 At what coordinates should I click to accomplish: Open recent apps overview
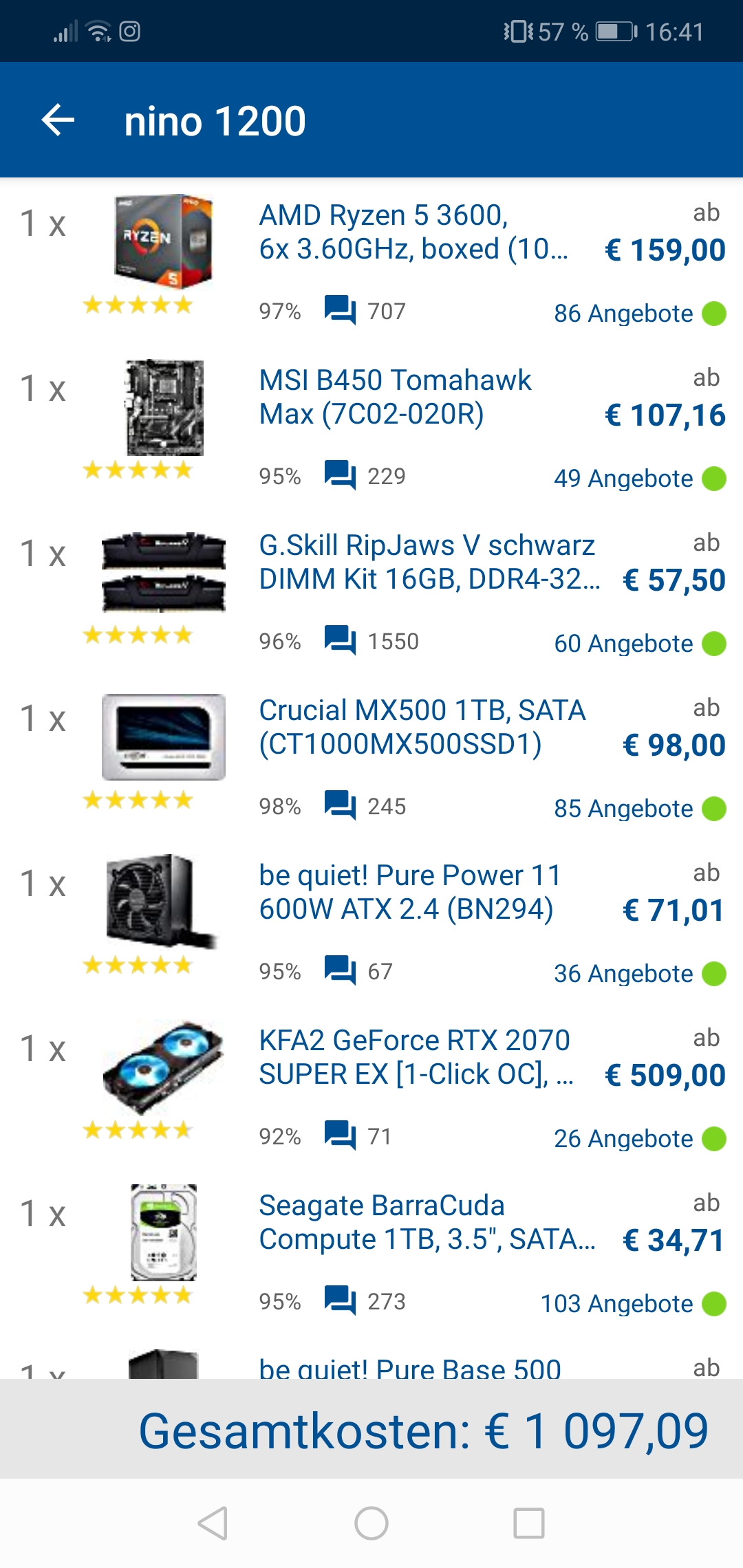(529, 1523)
